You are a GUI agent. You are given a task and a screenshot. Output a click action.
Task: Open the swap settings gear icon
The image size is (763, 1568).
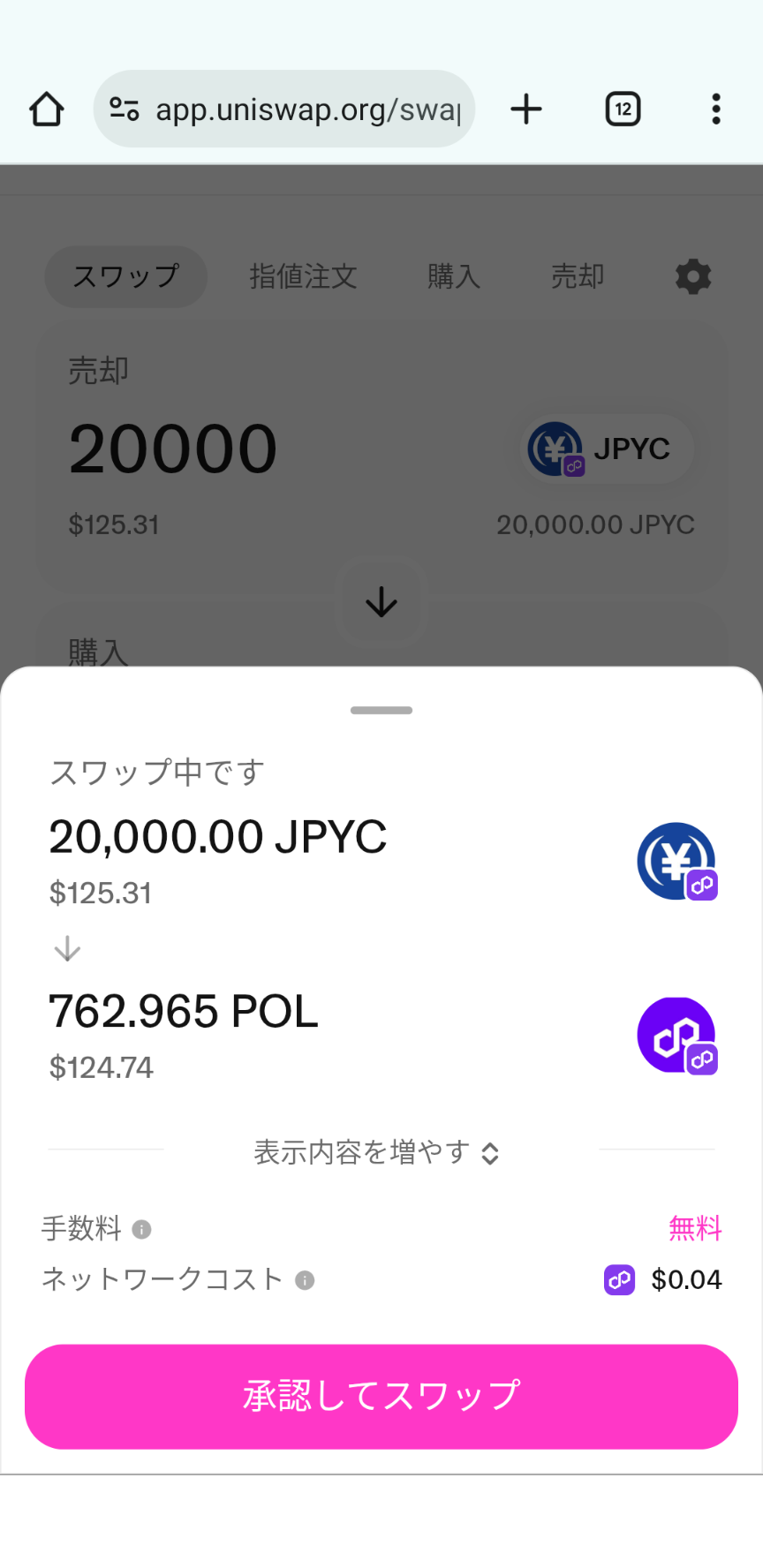[x=692, y=276]
